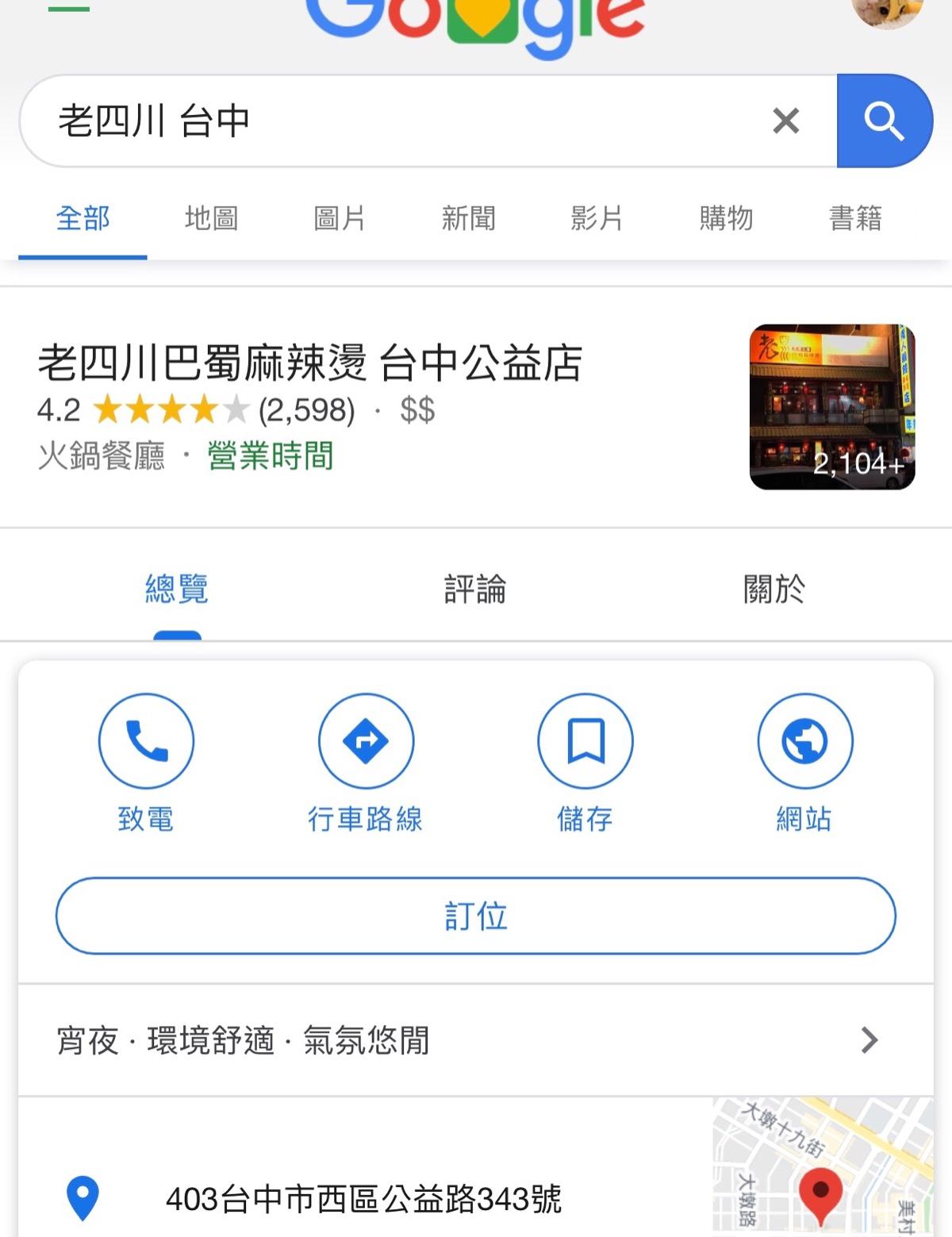Tap the blue search magnifier button
This screenshot has height=1237, width=952.
(x=884, y=121)
